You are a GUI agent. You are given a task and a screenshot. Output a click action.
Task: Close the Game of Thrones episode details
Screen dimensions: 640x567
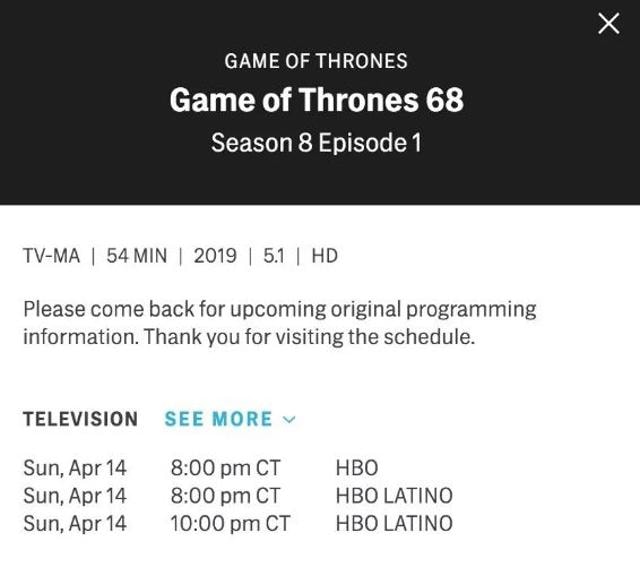pos(608,24)
